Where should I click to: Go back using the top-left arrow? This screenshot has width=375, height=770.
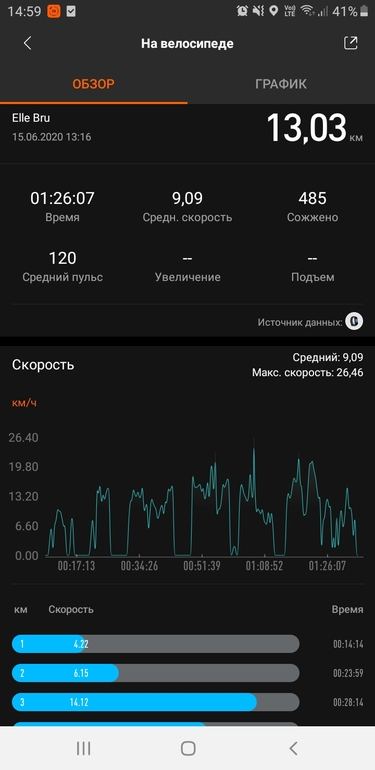click(27, 43)
